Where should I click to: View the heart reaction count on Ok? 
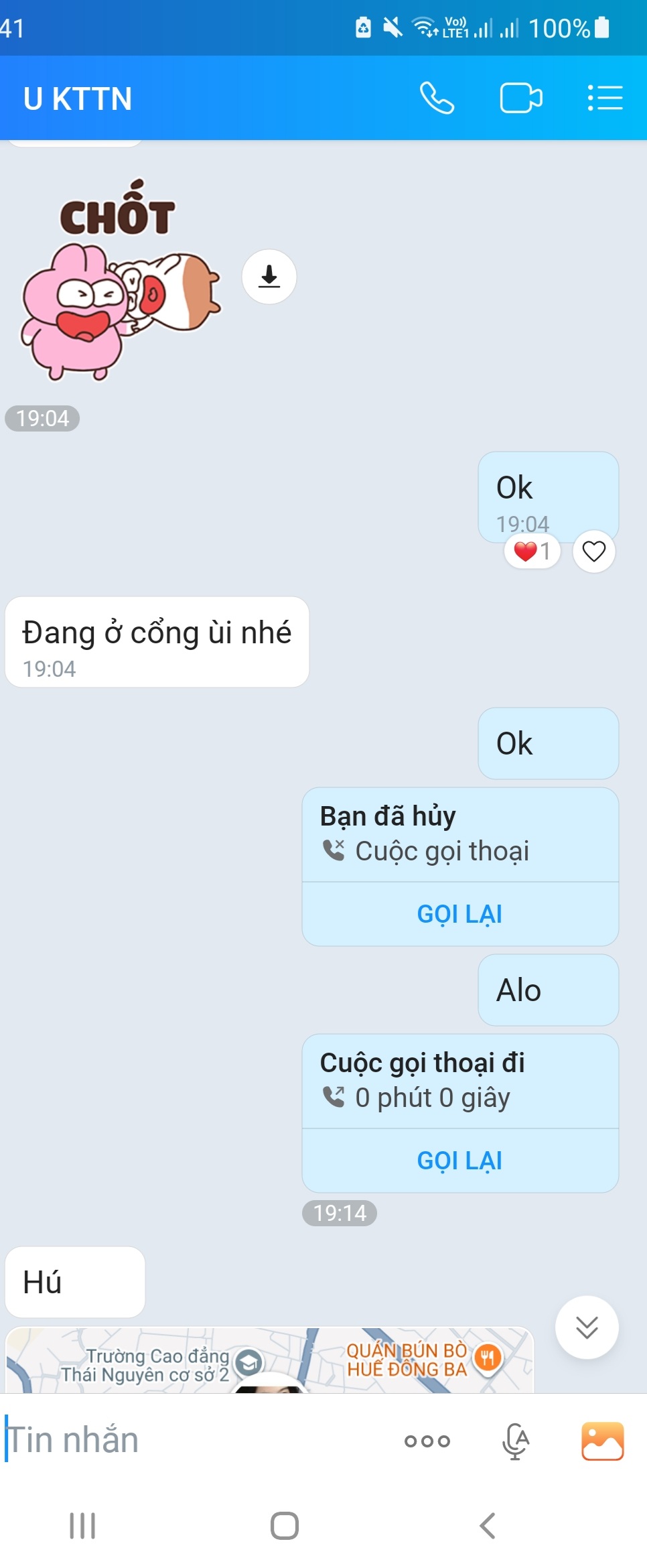coord(532,551)
